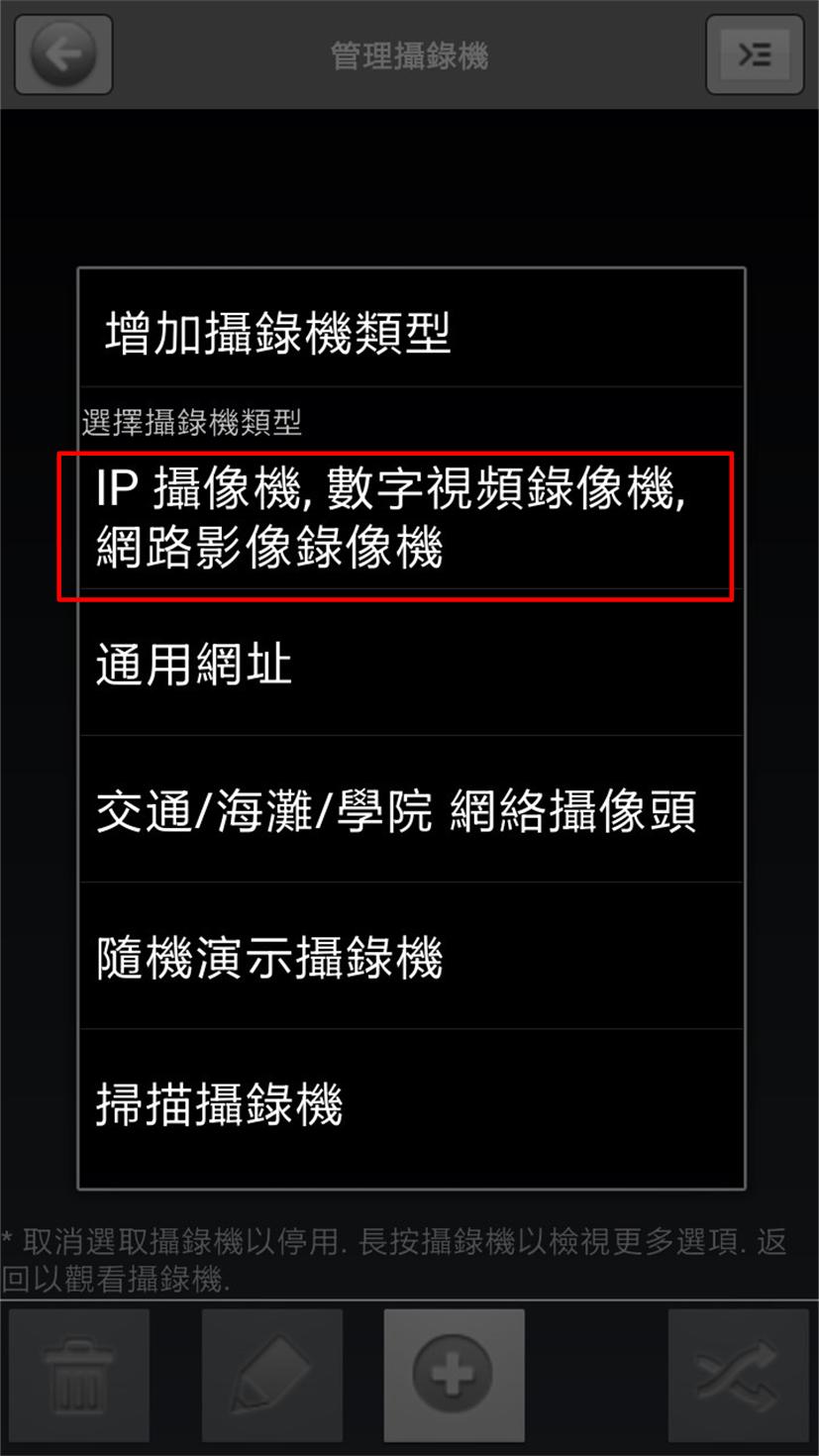The height and width of the screenshot is (1456, 819).
Task: Tap the shuffle arrows button
Action: (x=738, y=1374)
